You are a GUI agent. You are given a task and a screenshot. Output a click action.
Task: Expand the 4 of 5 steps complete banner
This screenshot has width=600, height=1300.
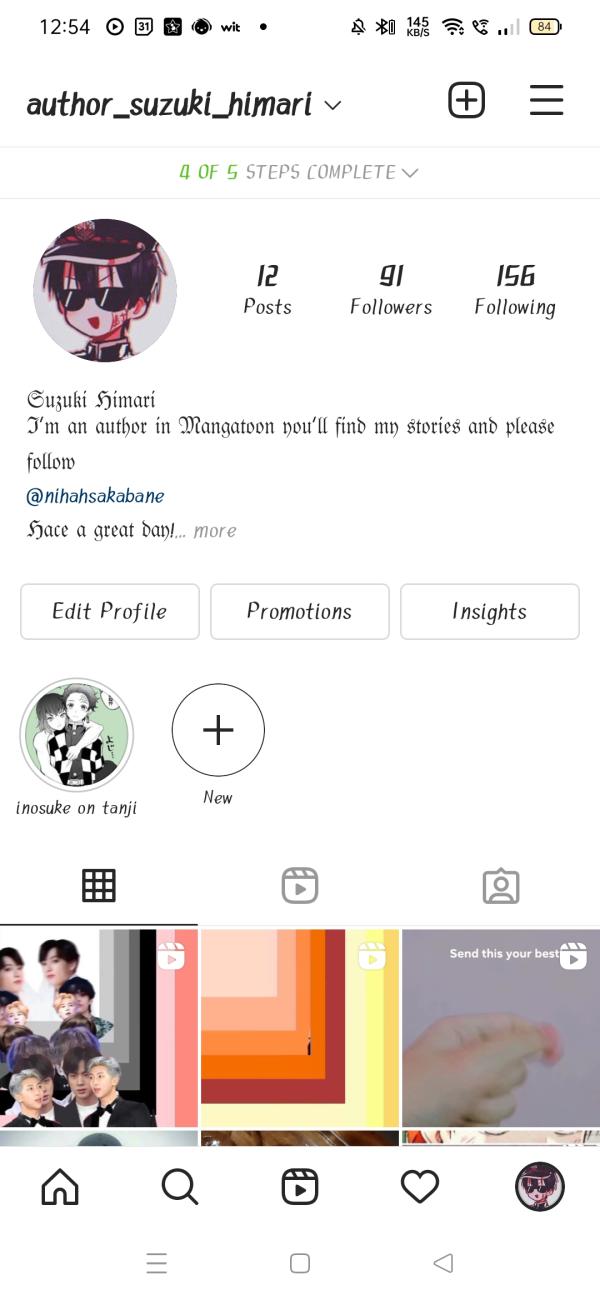click(x=299, y=172)
